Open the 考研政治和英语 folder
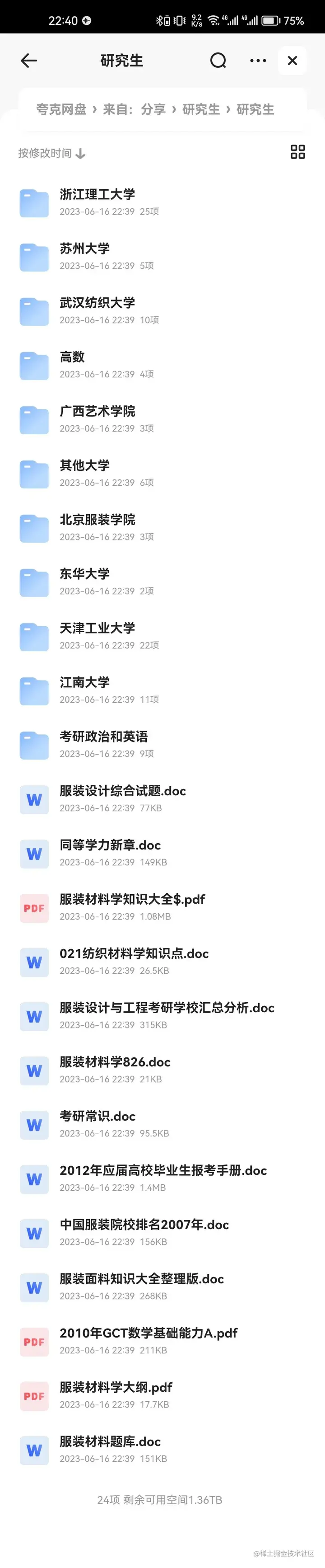The image size is (325, 1568). click(103, 744)
